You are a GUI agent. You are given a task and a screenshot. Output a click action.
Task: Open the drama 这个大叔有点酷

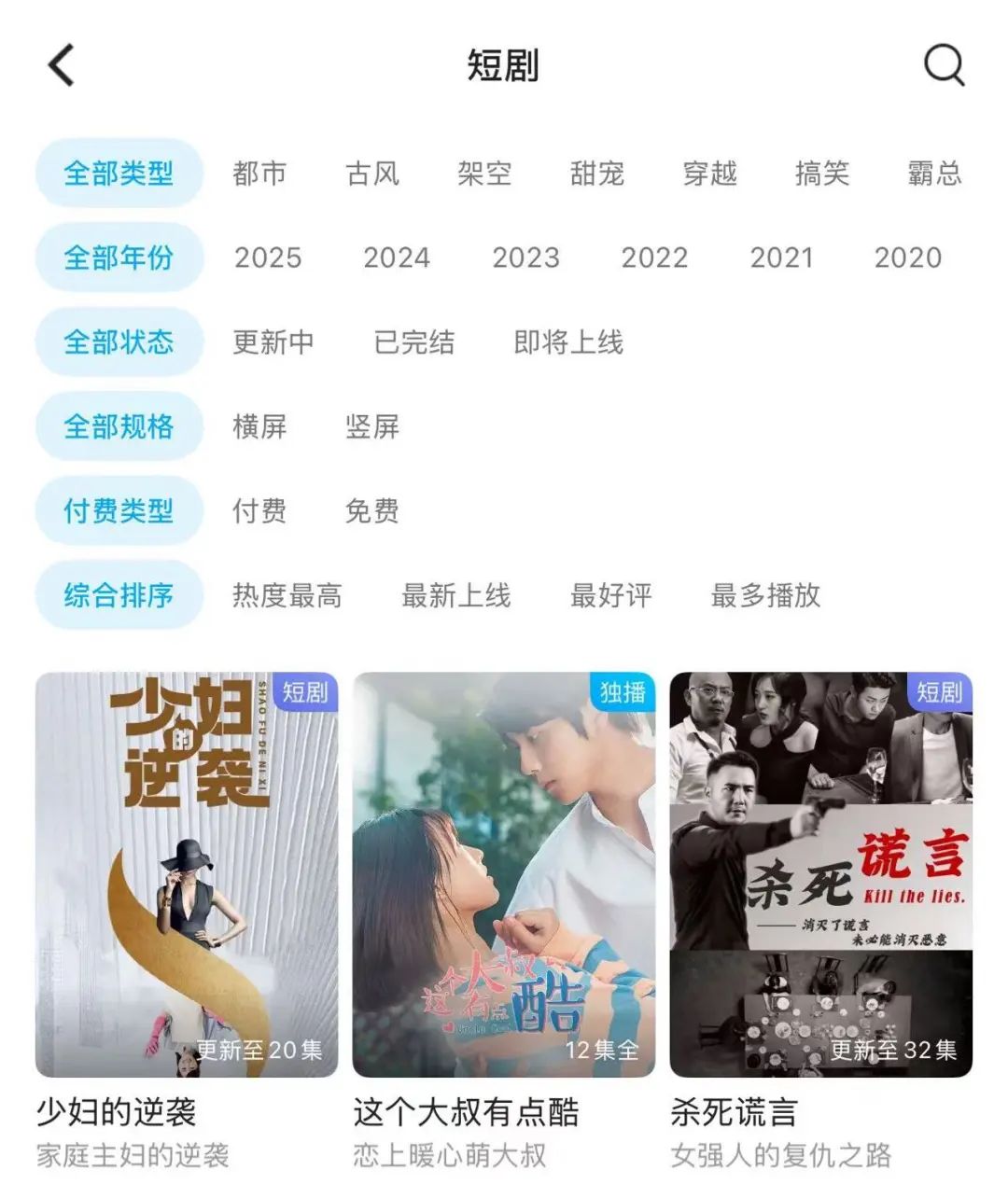coord(504,874)
